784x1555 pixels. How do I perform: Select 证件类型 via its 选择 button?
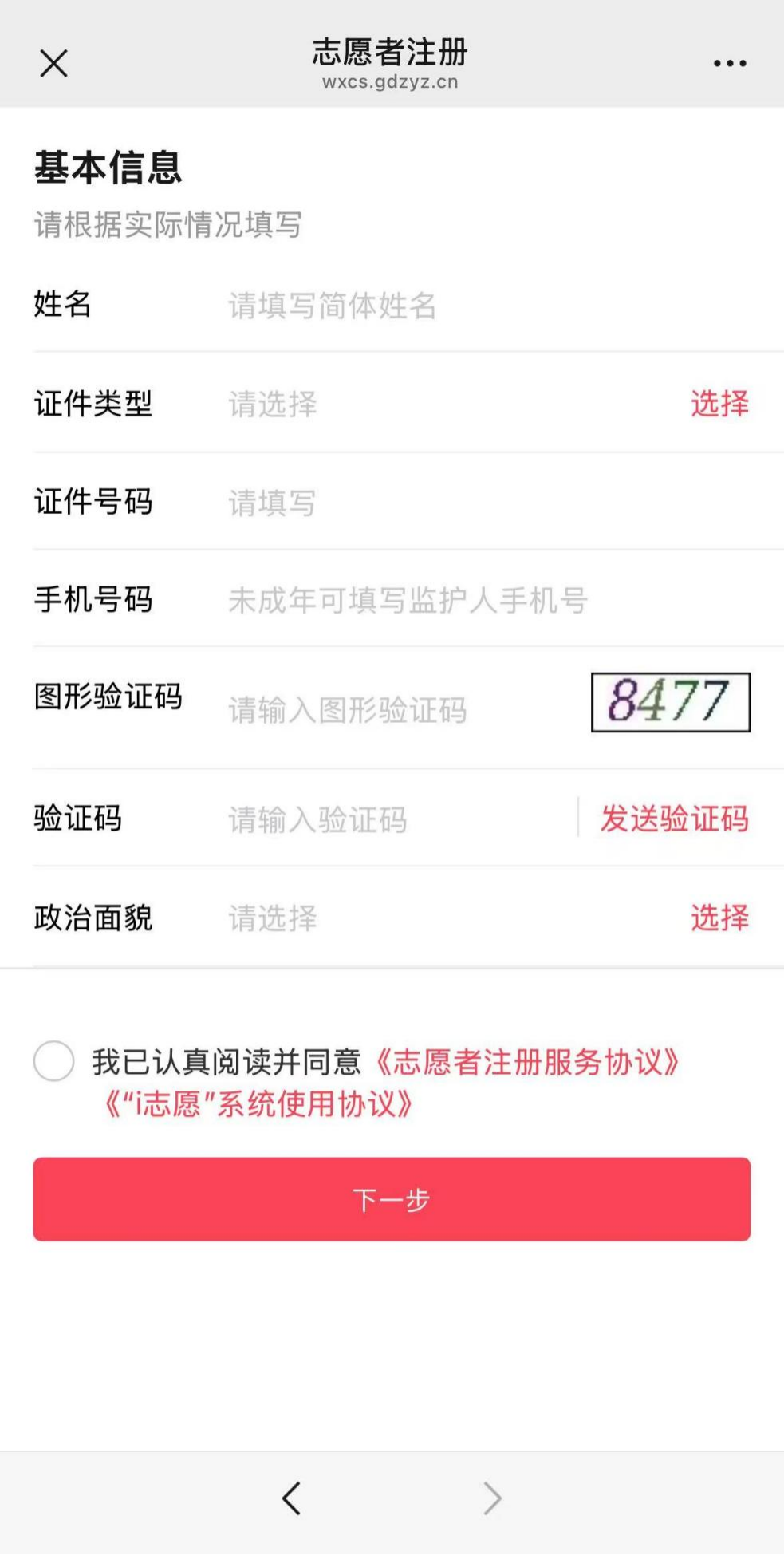[719, 404]
